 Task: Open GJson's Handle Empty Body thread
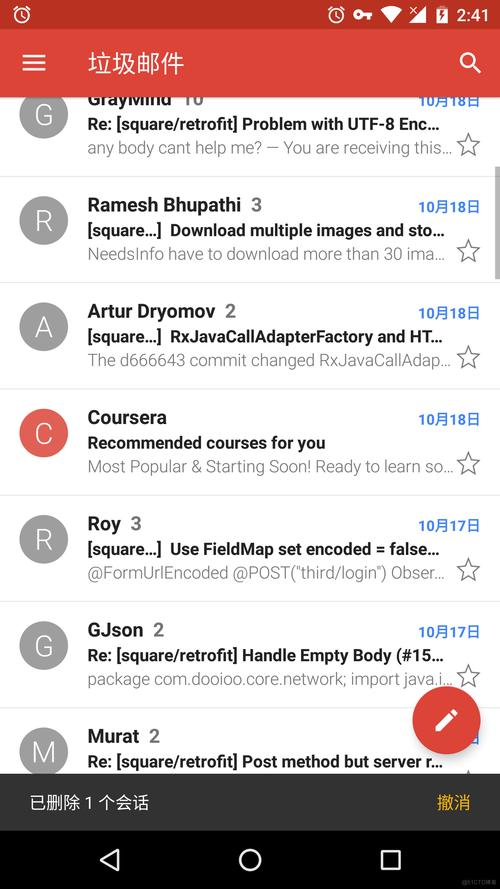coord(250,655)
